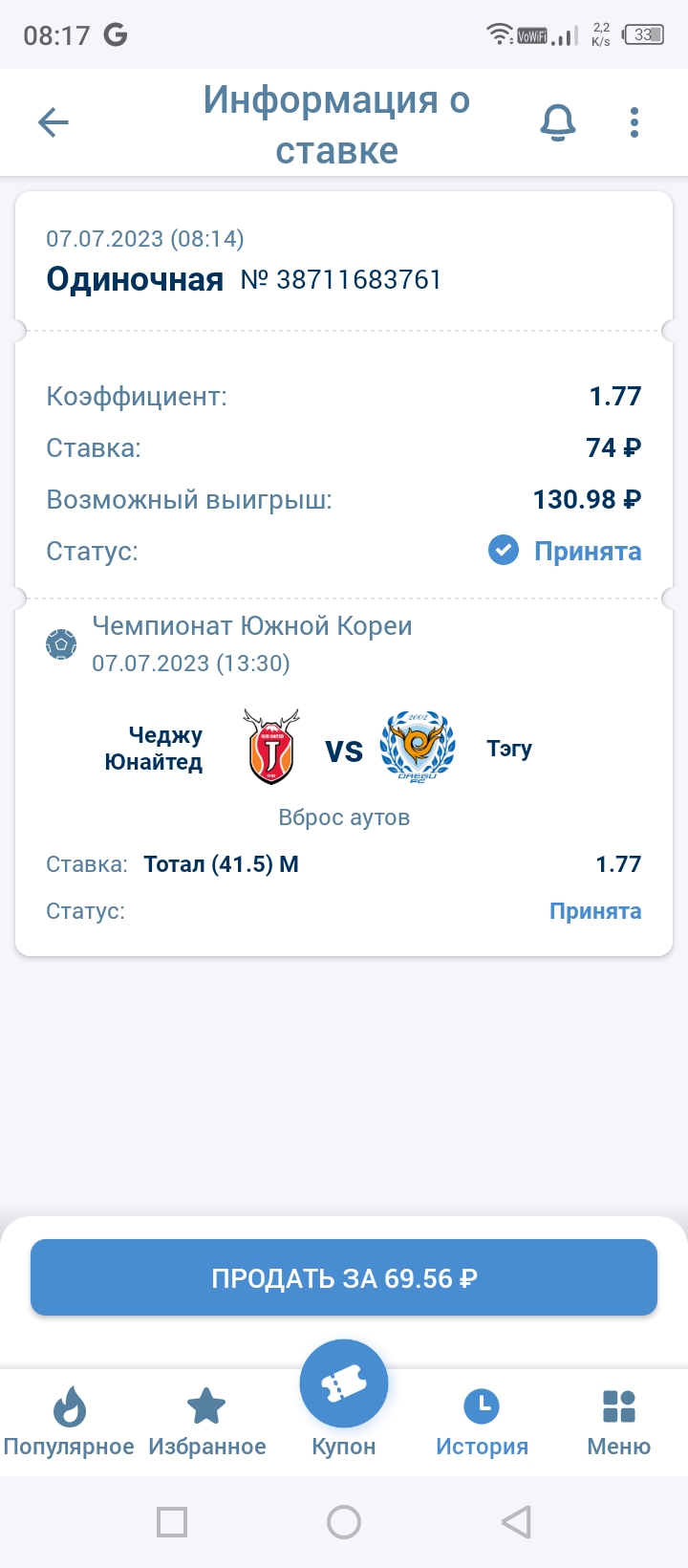Viewport: 688px width, 1568px height.
Task: Open the notifications bell
Action: point(558,122)
